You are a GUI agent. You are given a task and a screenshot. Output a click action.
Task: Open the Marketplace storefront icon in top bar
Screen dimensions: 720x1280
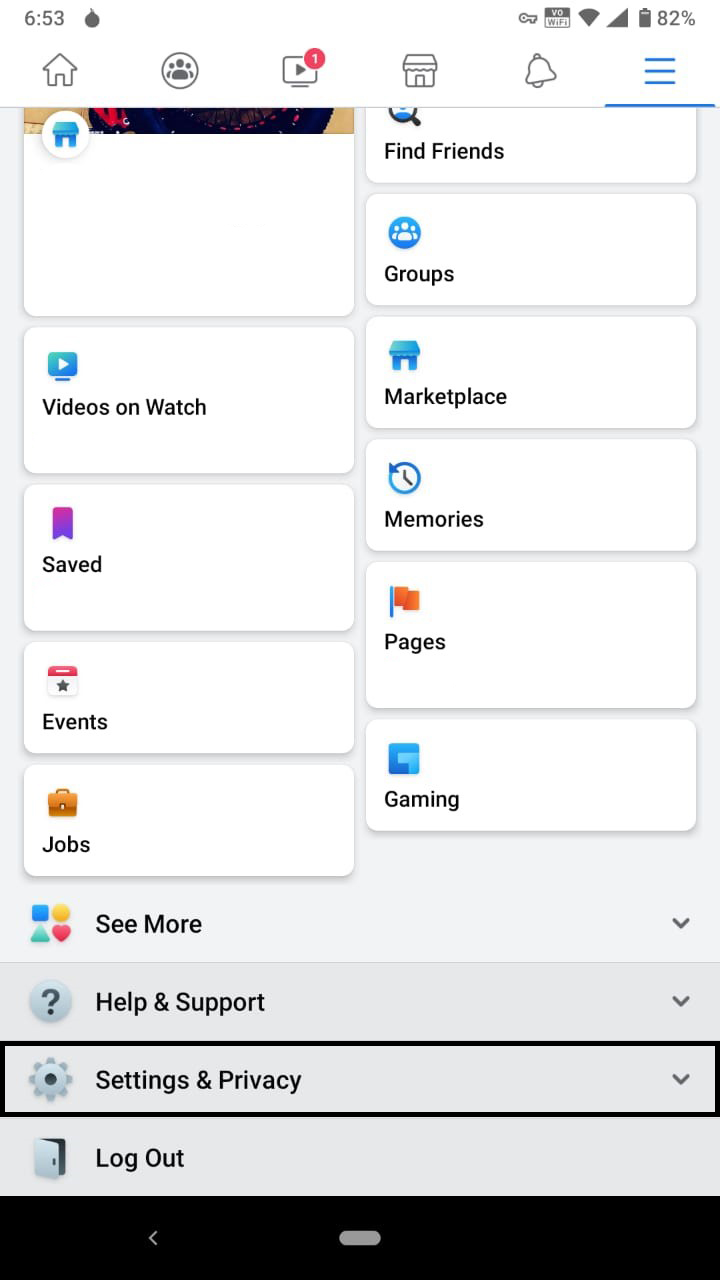pos(420,70)
